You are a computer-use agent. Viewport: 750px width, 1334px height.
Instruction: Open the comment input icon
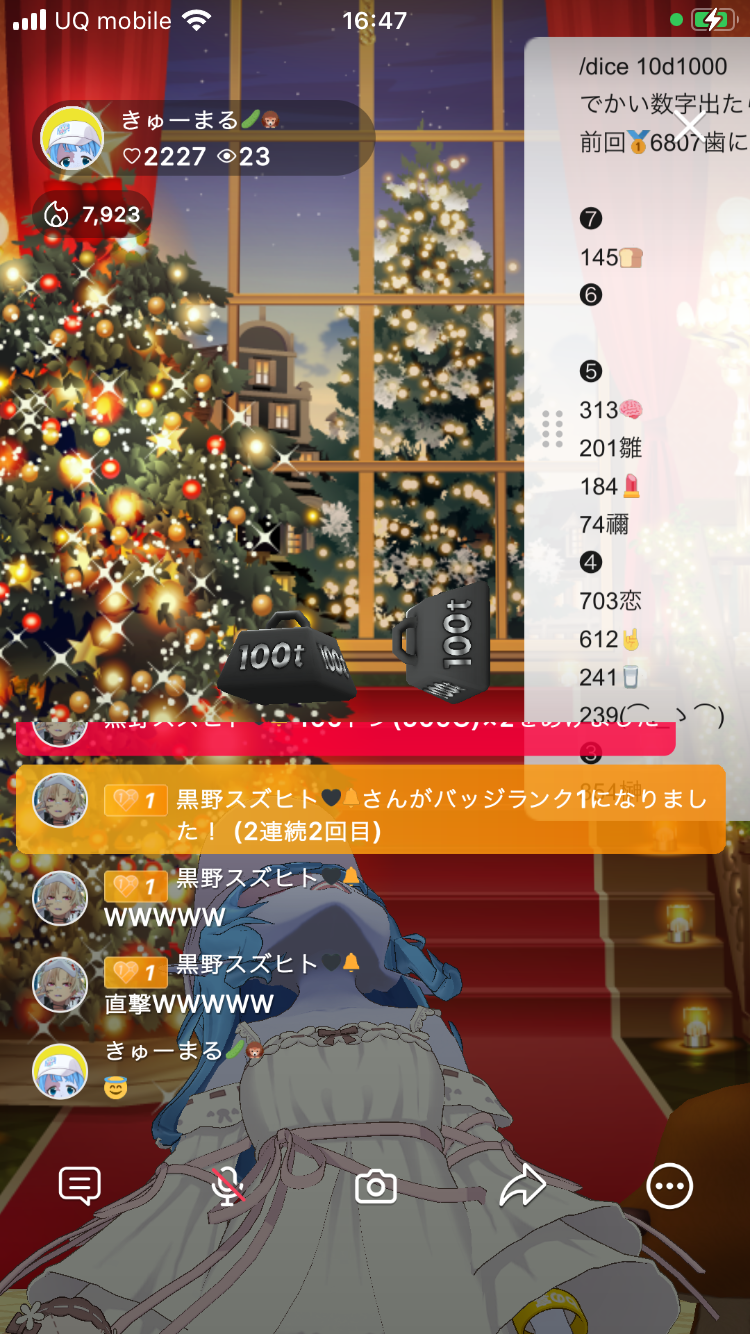click(x=80, y=1186)
